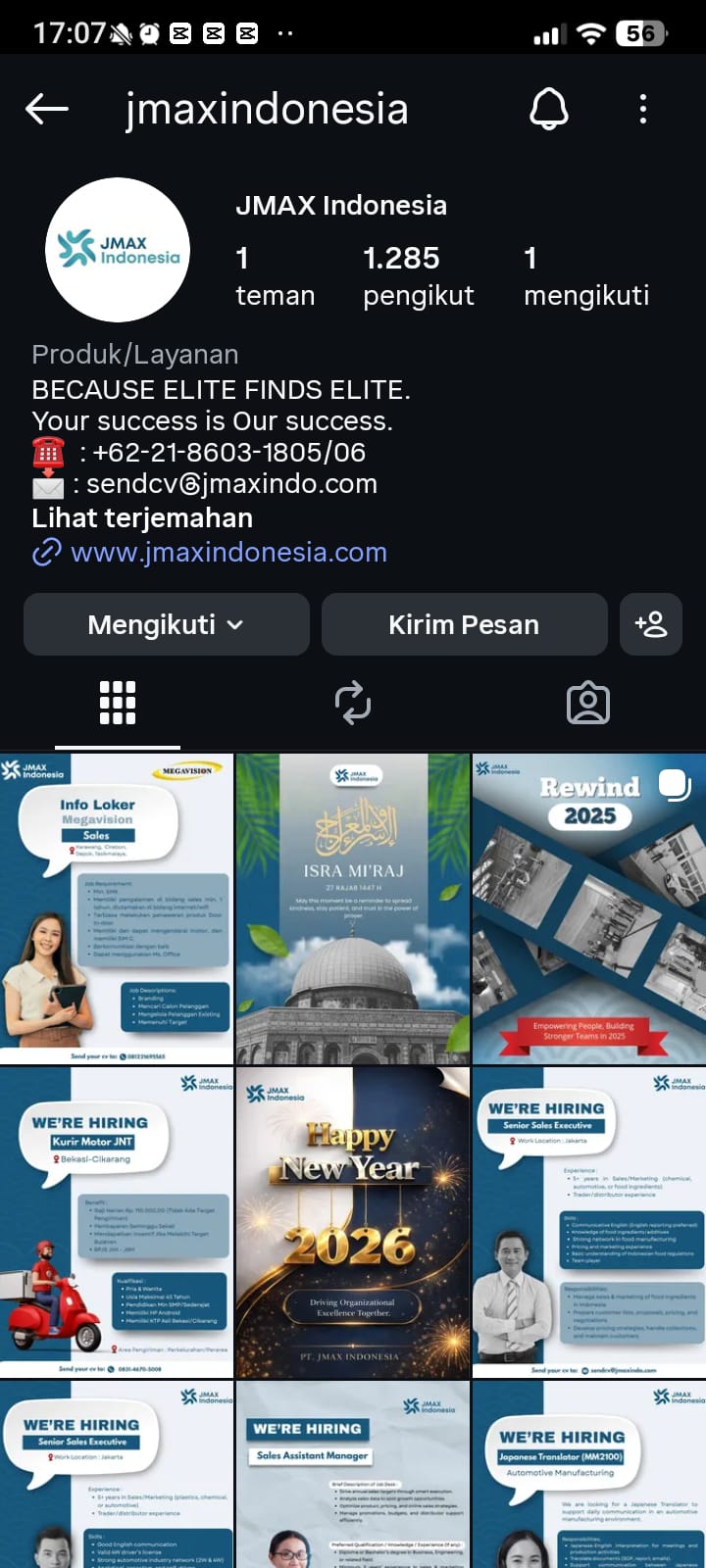Open the Kurir Motor JNT hiring post
This screenshot has width=706, height=1568.
point(117,1222)
